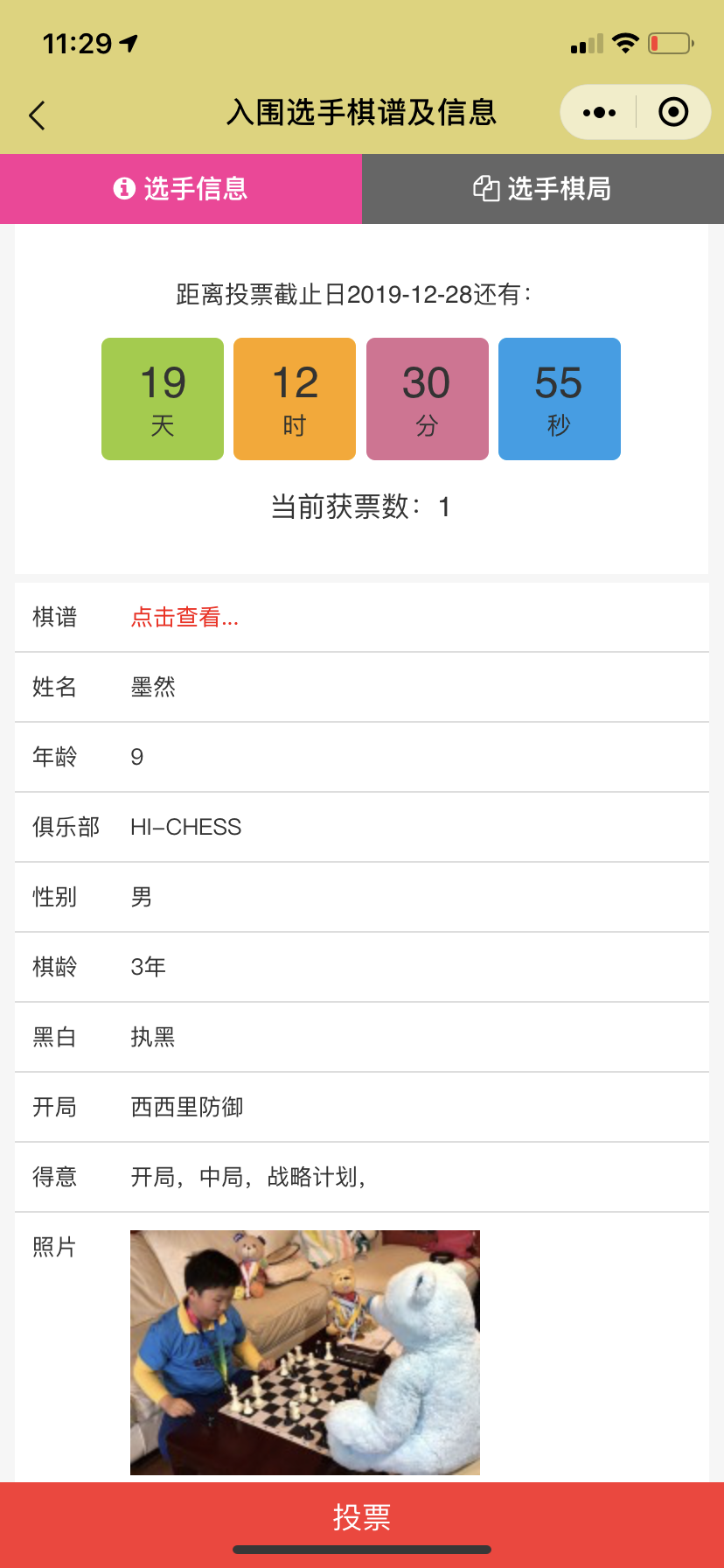The height and width of the screenshot is (1568, 724).
Task: Go back using the top-left arrow
Action: point(37,115)
